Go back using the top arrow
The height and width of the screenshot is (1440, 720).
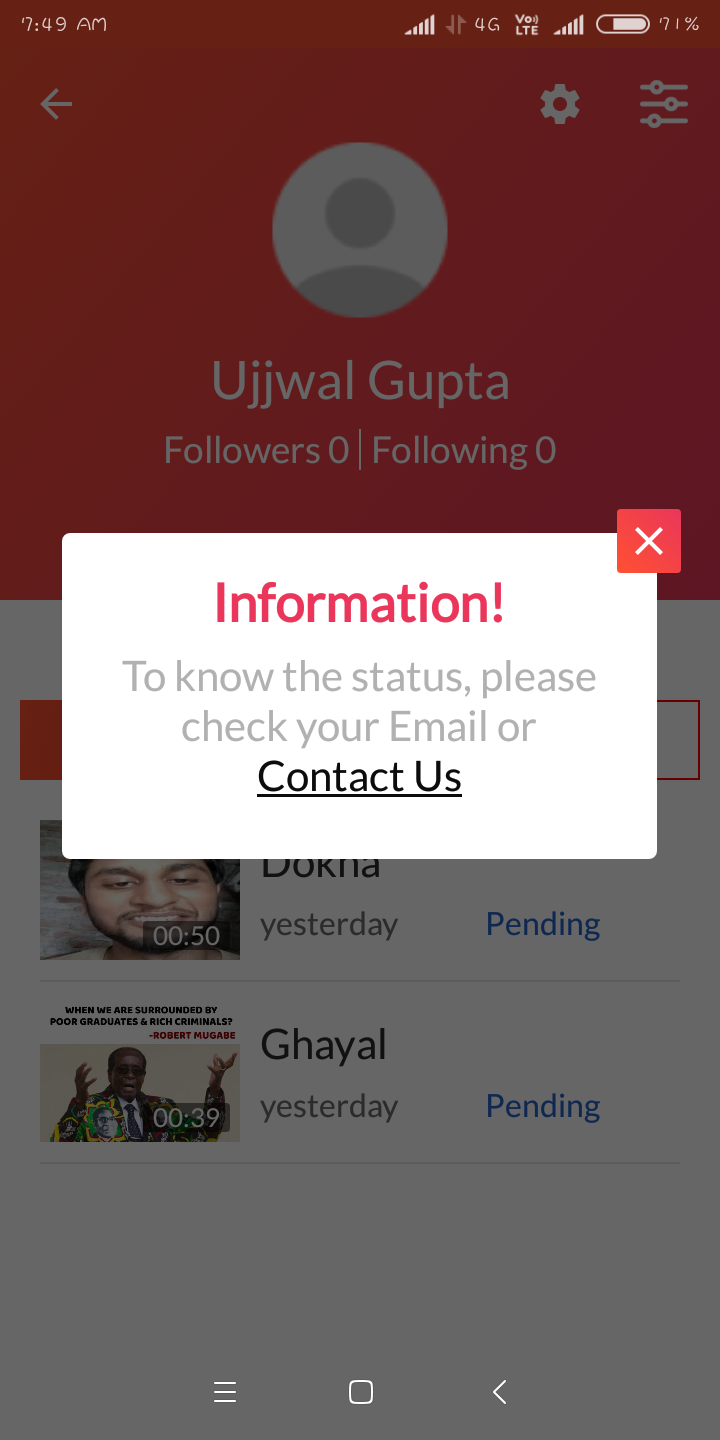point(56,104)
